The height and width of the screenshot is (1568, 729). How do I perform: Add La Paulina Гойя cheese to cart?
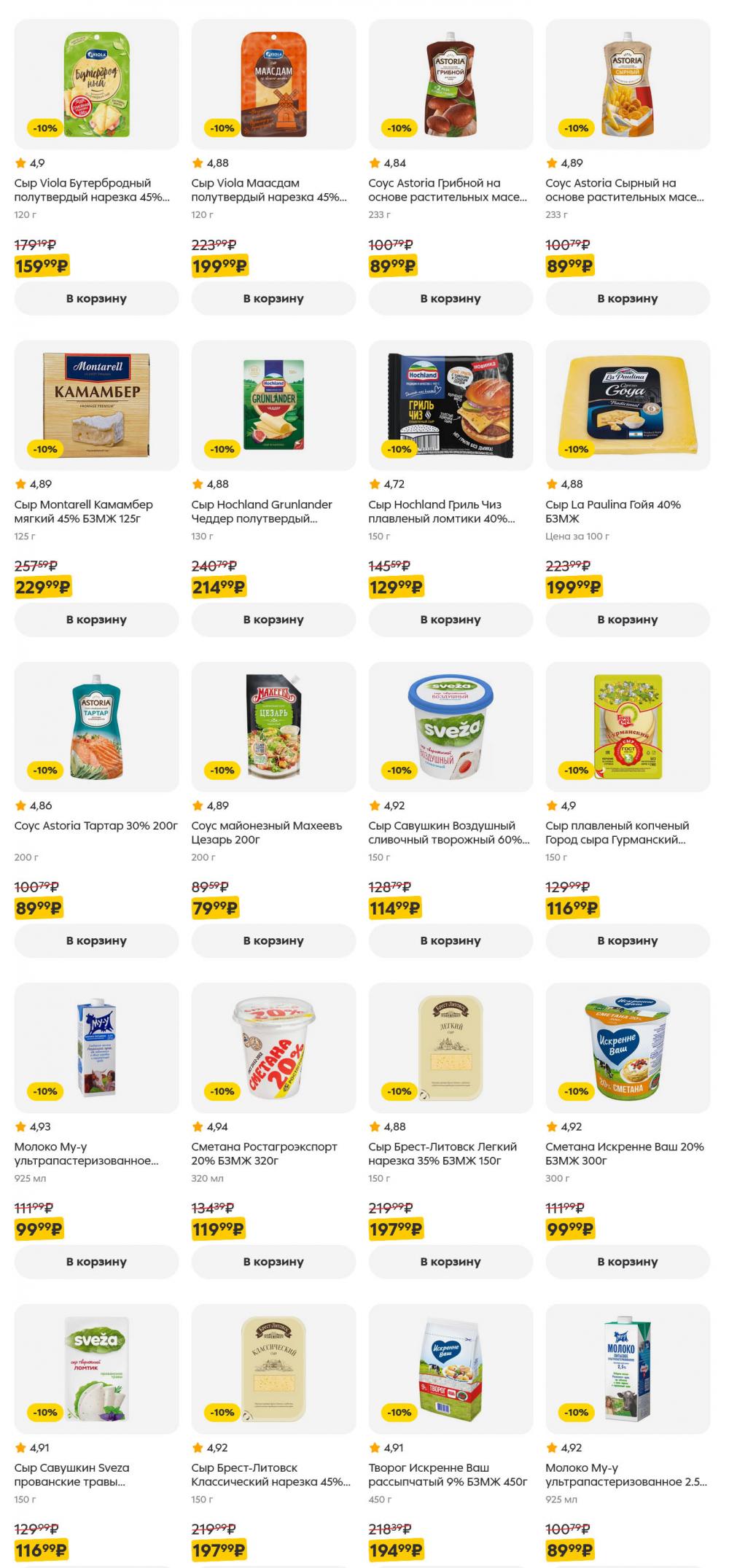[628, 620]
